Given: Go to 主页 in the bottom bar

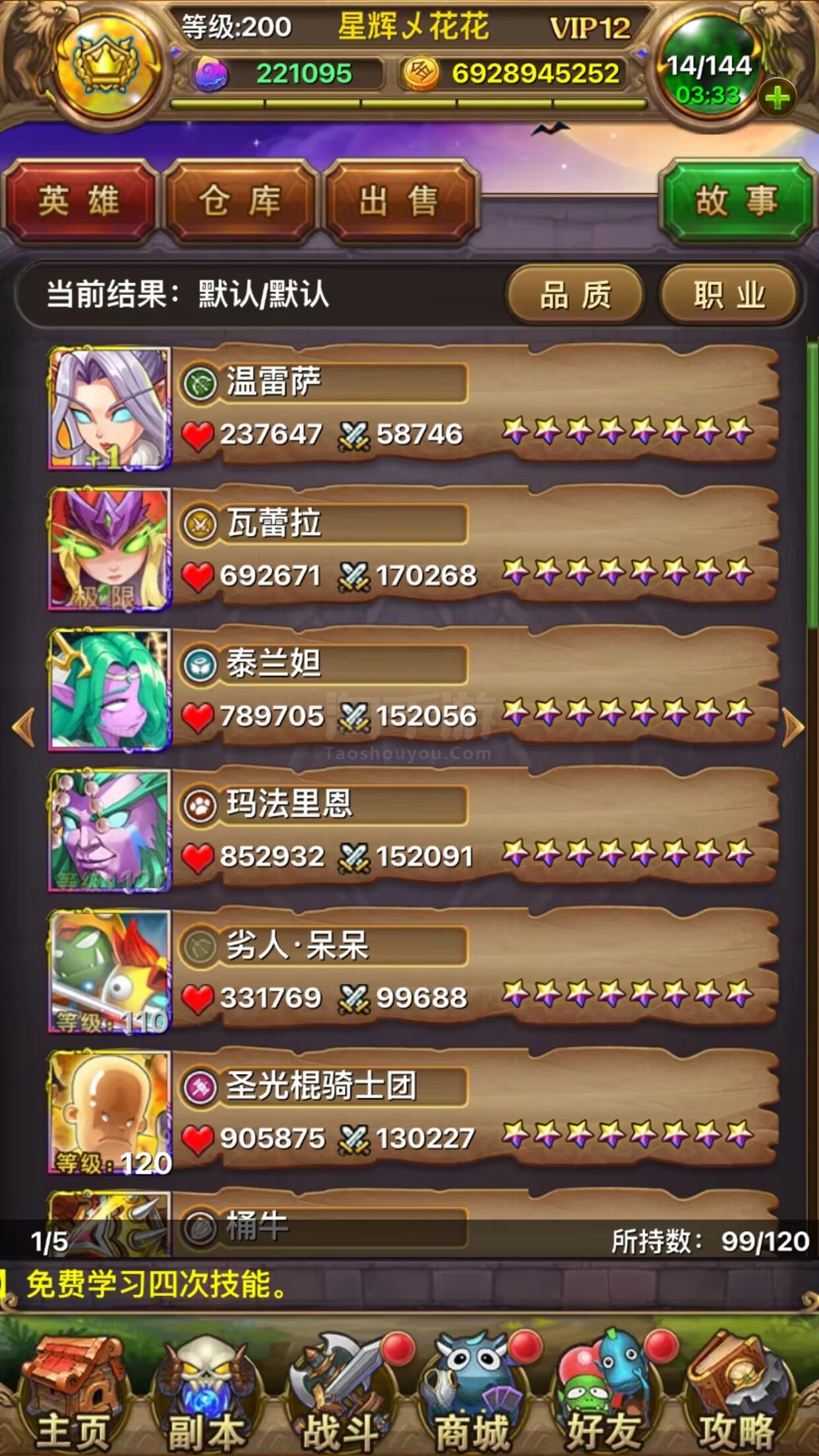Looking at the screenshot, I should (73, 1393).
